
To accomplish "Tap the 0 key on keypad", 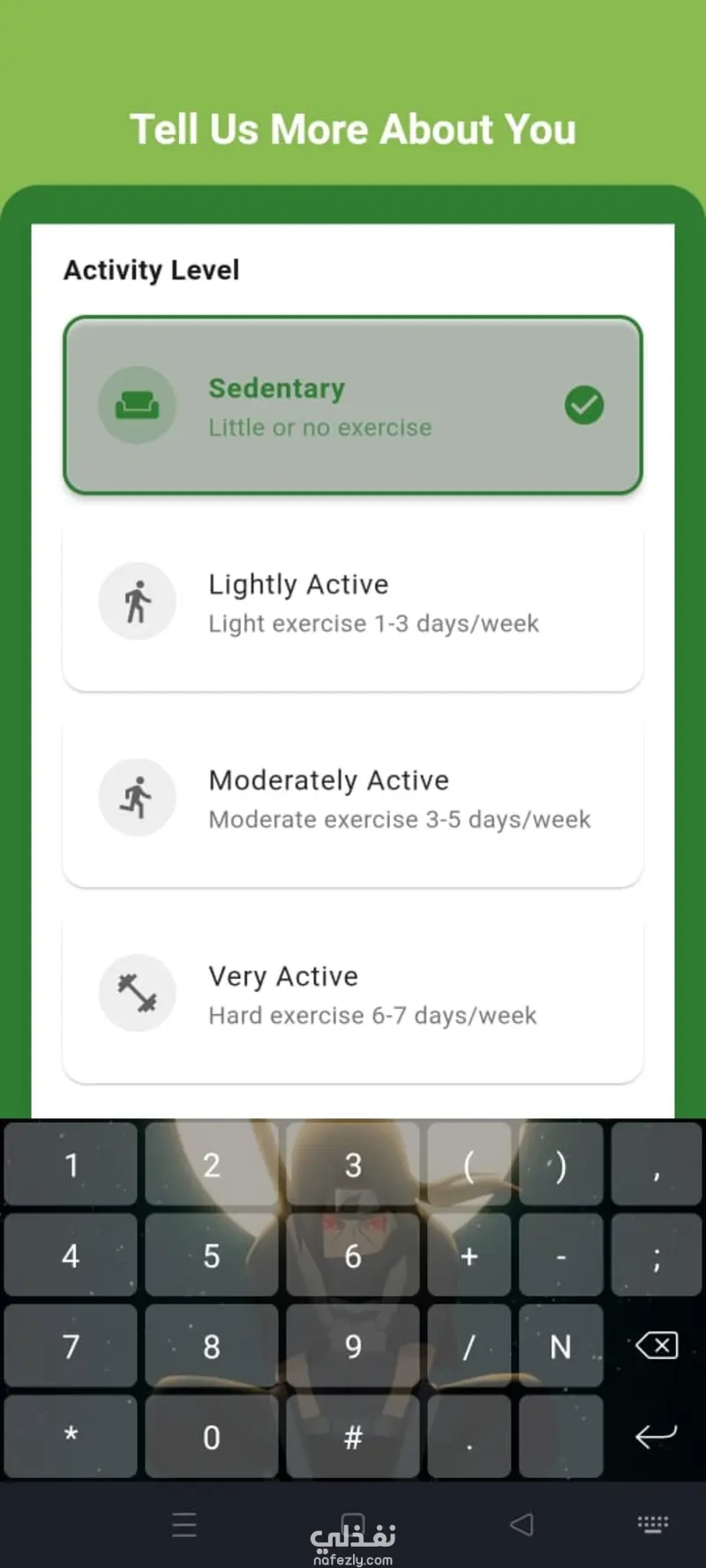I will point(211,1437).
